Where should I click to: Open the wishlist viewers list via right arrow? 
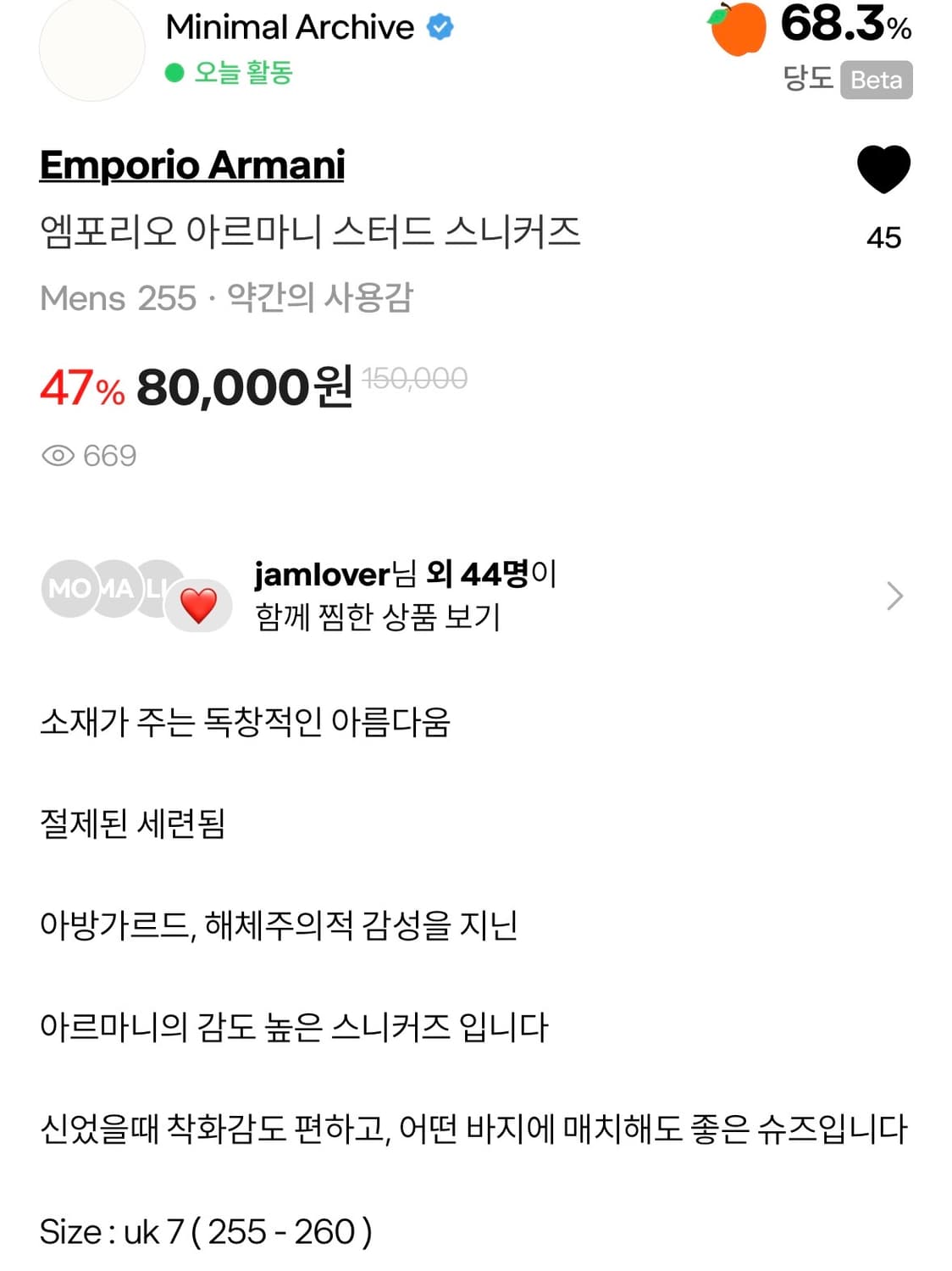[893, 597]
